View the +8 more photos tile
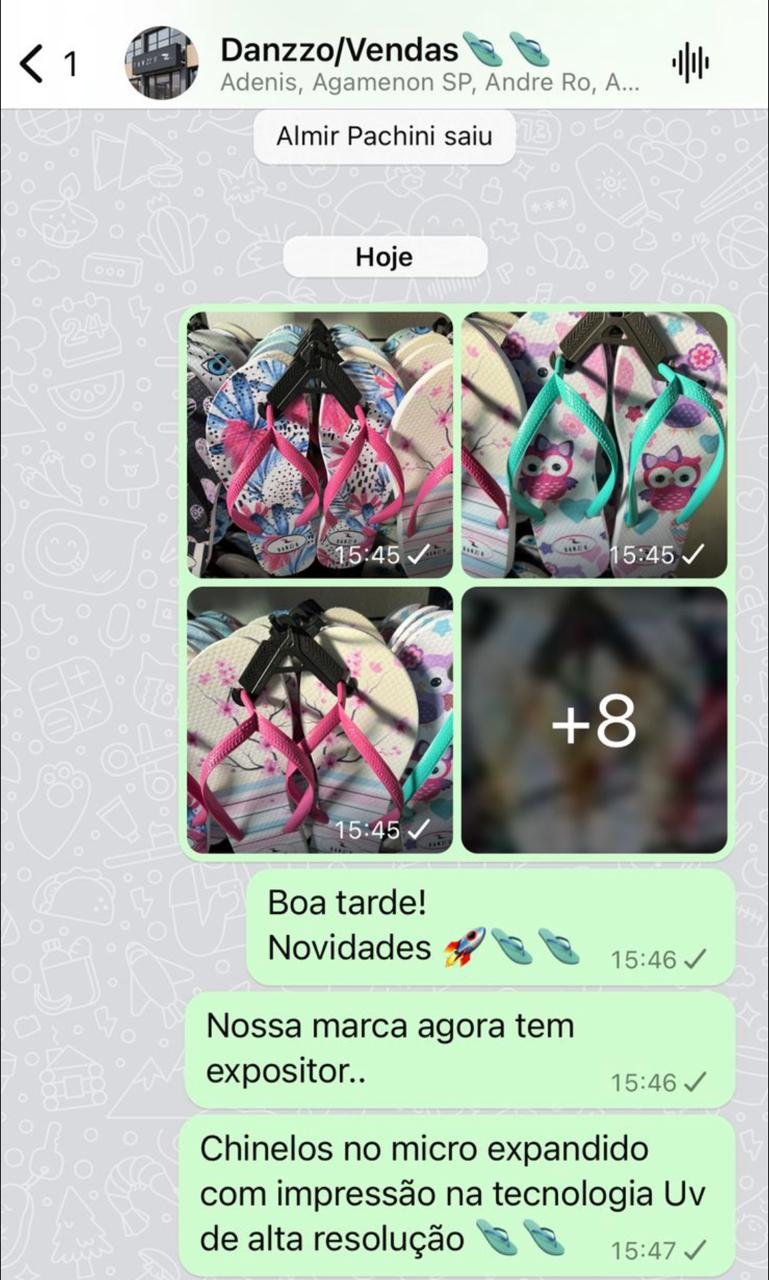The width and height of the screenshot is (769, 1280). click(x=594, y=720)
